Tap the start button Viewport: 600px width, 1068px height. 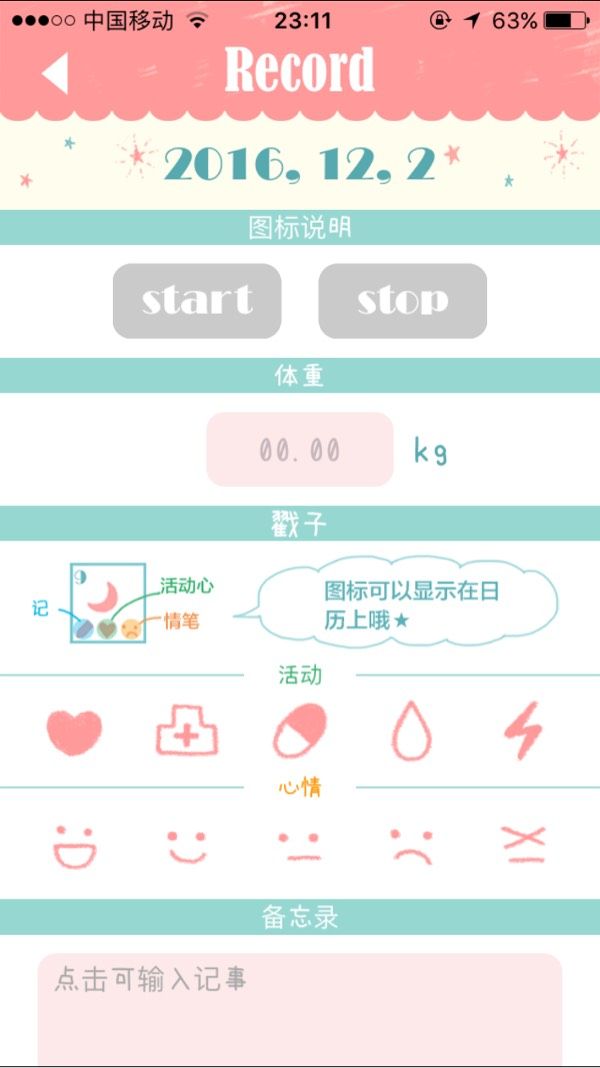pyautogui.click(x=197, y=300)
